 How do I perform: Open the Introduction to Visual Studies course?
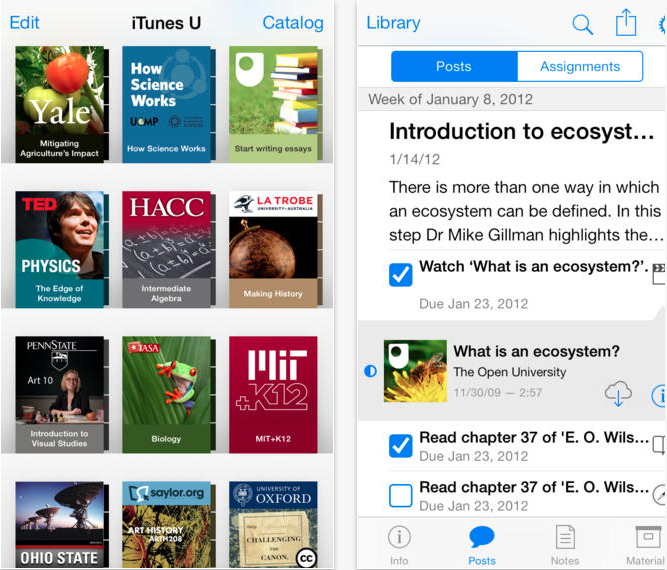pyautogui.click(x=60, y=394)
